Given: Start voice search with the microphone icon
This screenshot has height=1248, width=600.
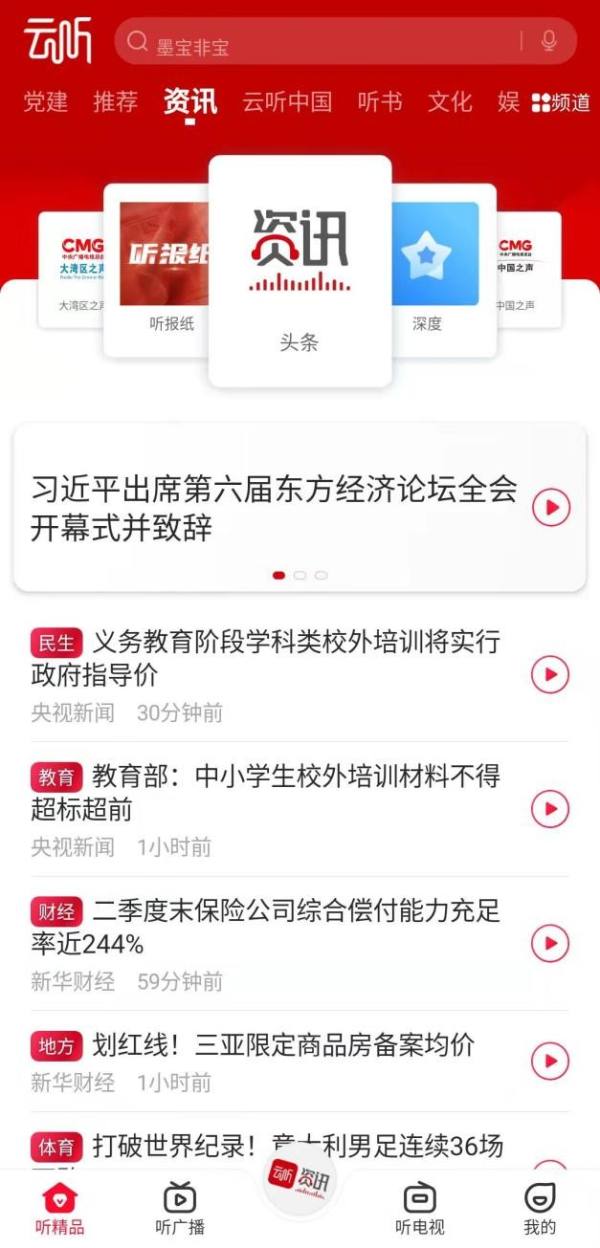Looking at the screenshot, I should pyautogui.click(x=548, y=41).
